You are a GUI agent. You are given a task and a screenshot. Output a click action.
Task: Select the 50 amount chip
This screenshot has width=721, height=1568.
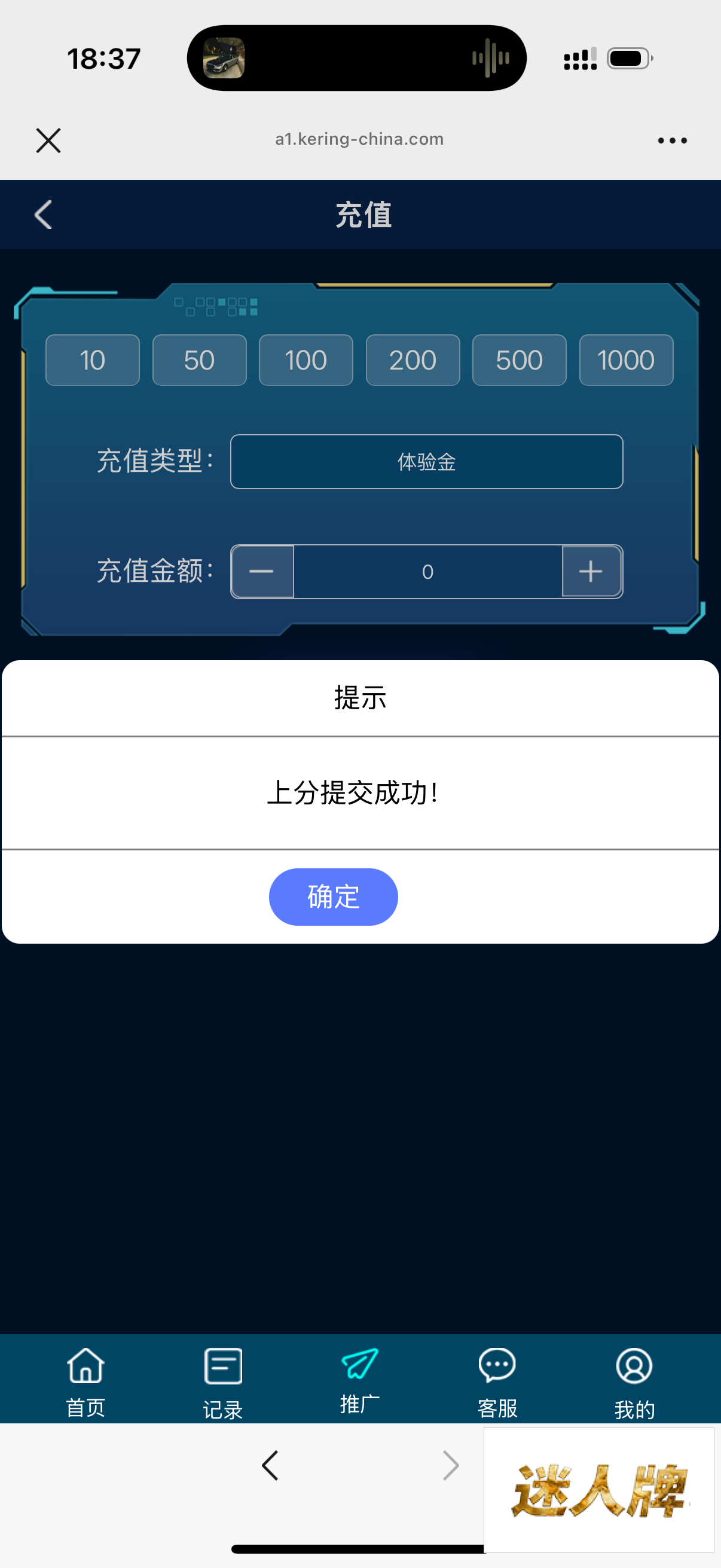199,360
